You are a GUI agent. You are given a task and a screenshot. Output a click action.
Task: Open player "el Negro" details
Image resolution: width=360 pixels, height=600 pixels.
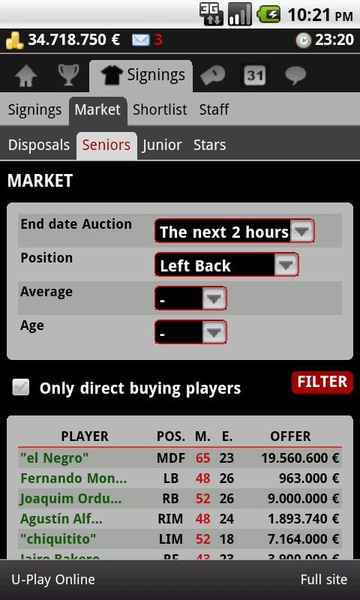(54, 458)
